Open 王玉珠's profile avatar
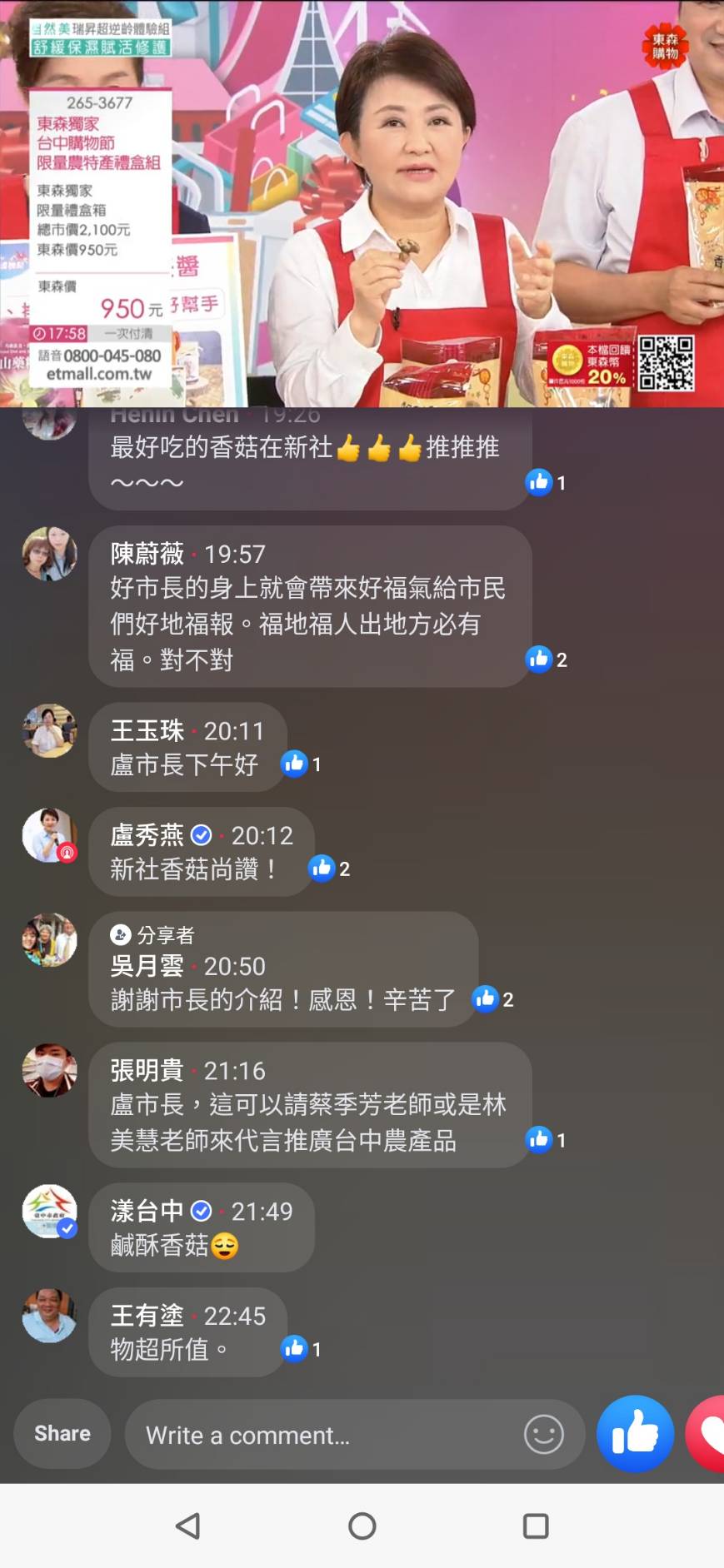The image size is (724, 1568). (x=49, y=730)
